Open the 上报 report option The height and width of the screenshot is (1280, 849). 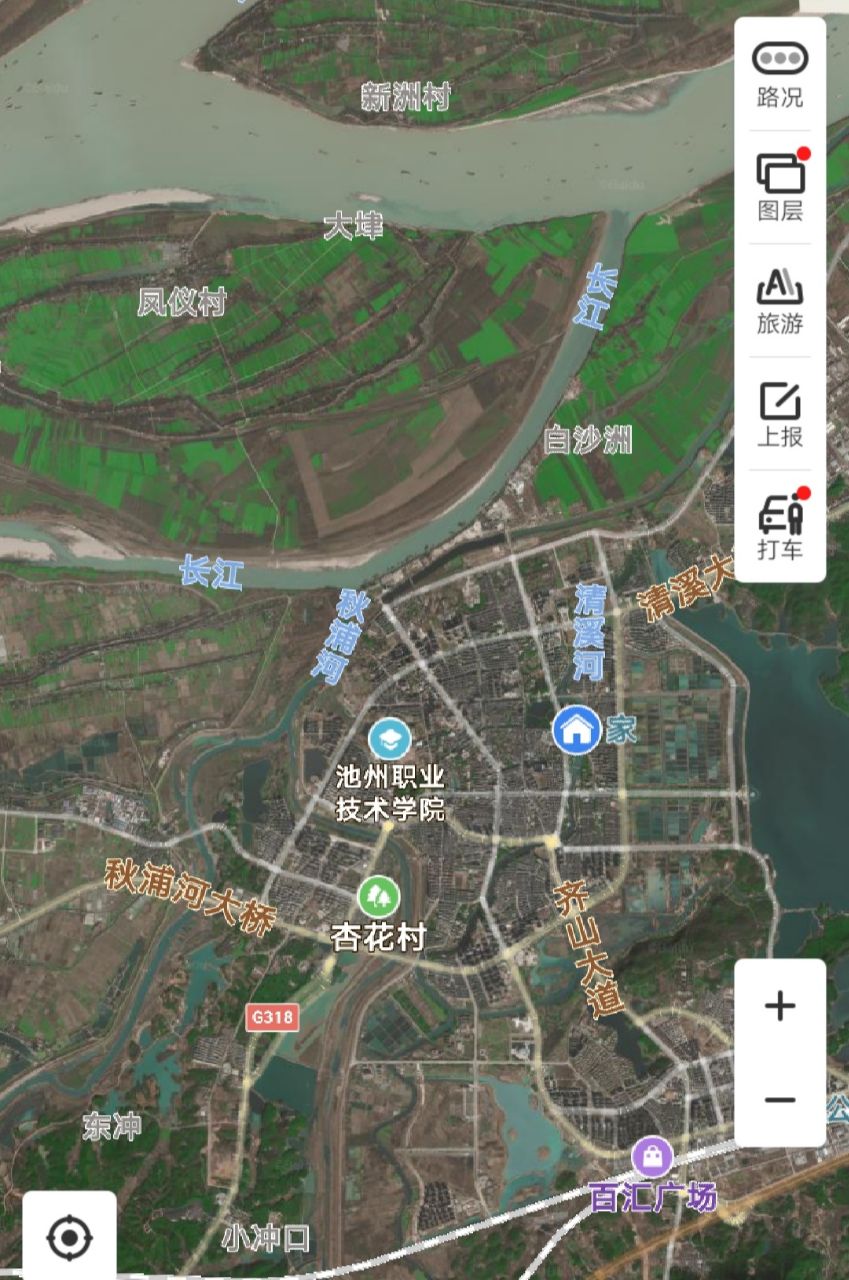point(780,413)
